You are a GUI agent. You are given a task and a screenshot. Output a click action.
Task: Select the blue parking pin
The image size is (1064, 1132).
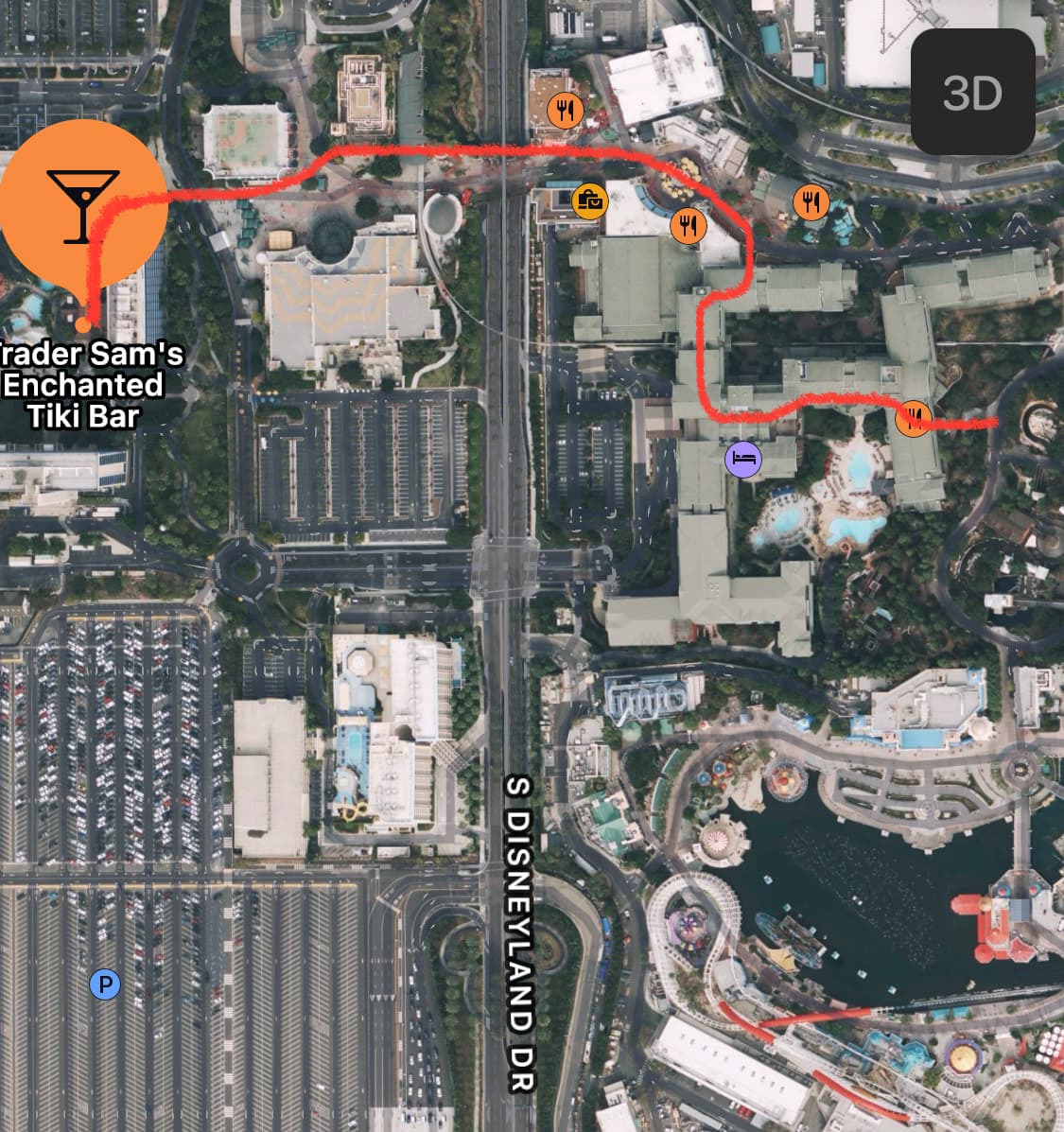[x=105, y=985]
